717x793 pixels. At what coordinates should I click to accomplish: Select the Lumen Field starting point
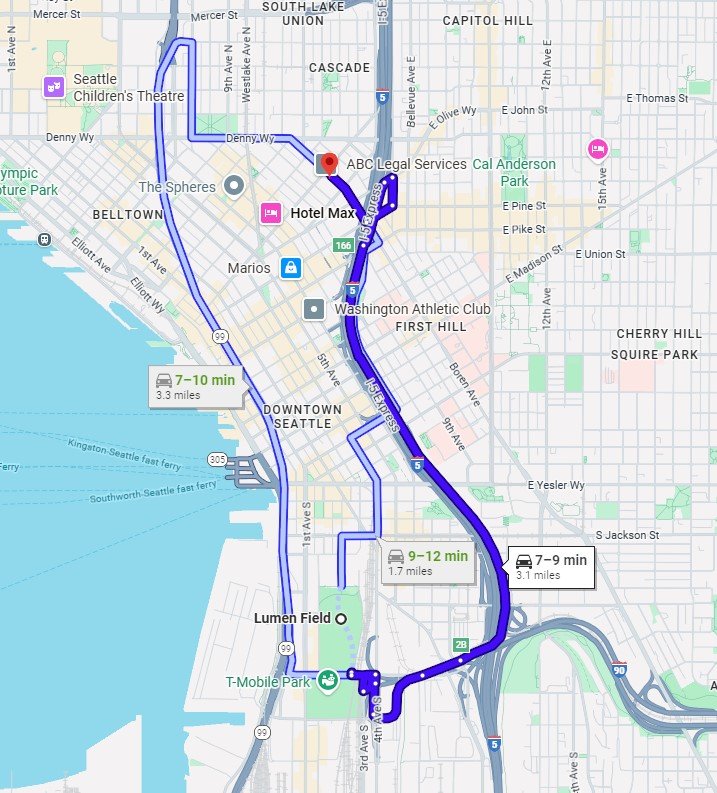(x=341, y=619)
